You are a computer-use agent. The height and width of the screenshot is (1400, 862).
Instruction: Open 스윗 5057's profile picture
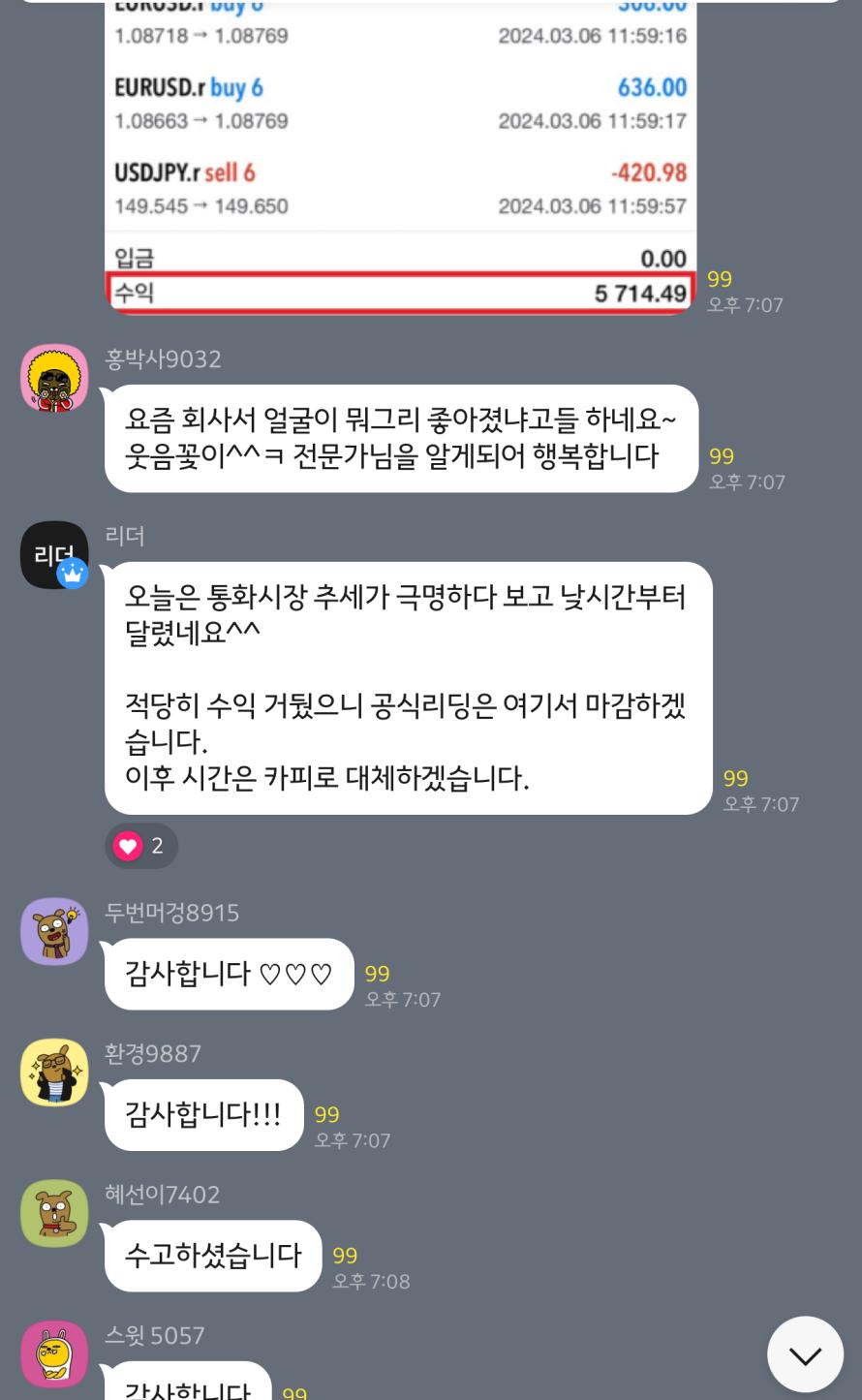54,1353
